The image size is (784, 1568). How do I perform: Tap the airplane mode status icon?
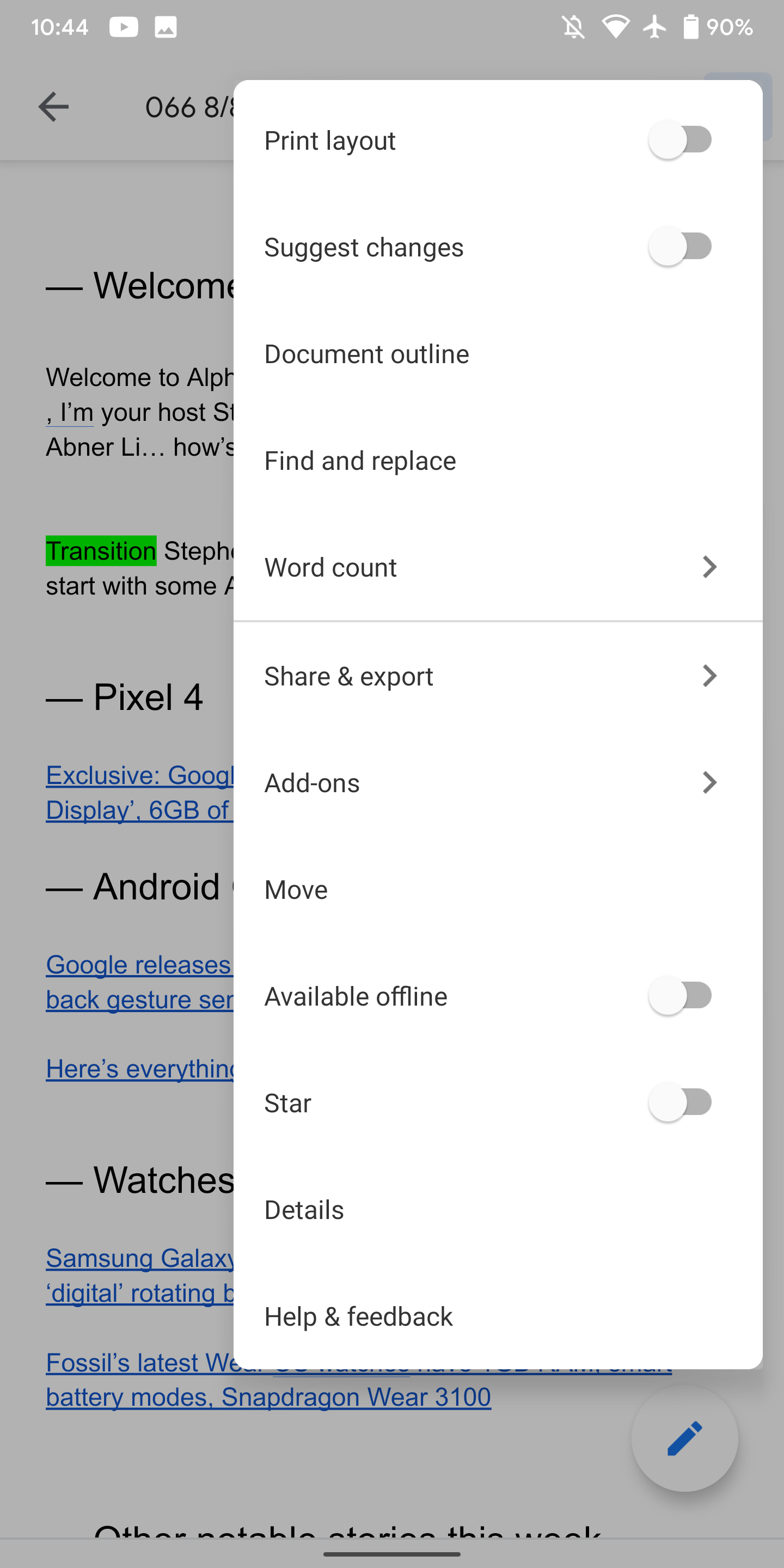pyautogui.click(x=654, y=26)
